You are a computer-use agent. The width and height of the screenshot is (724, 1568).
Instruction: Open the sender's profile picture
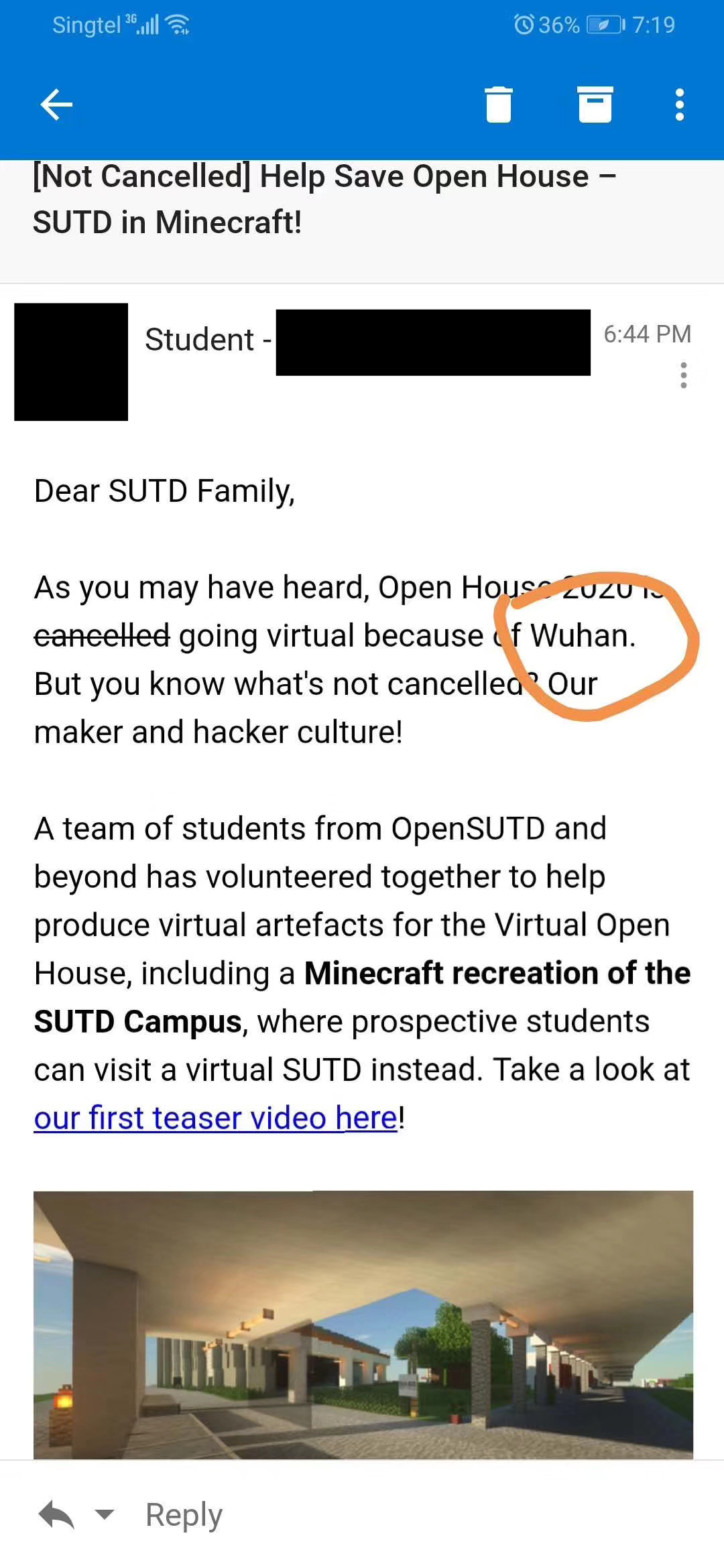coord(71,362)
